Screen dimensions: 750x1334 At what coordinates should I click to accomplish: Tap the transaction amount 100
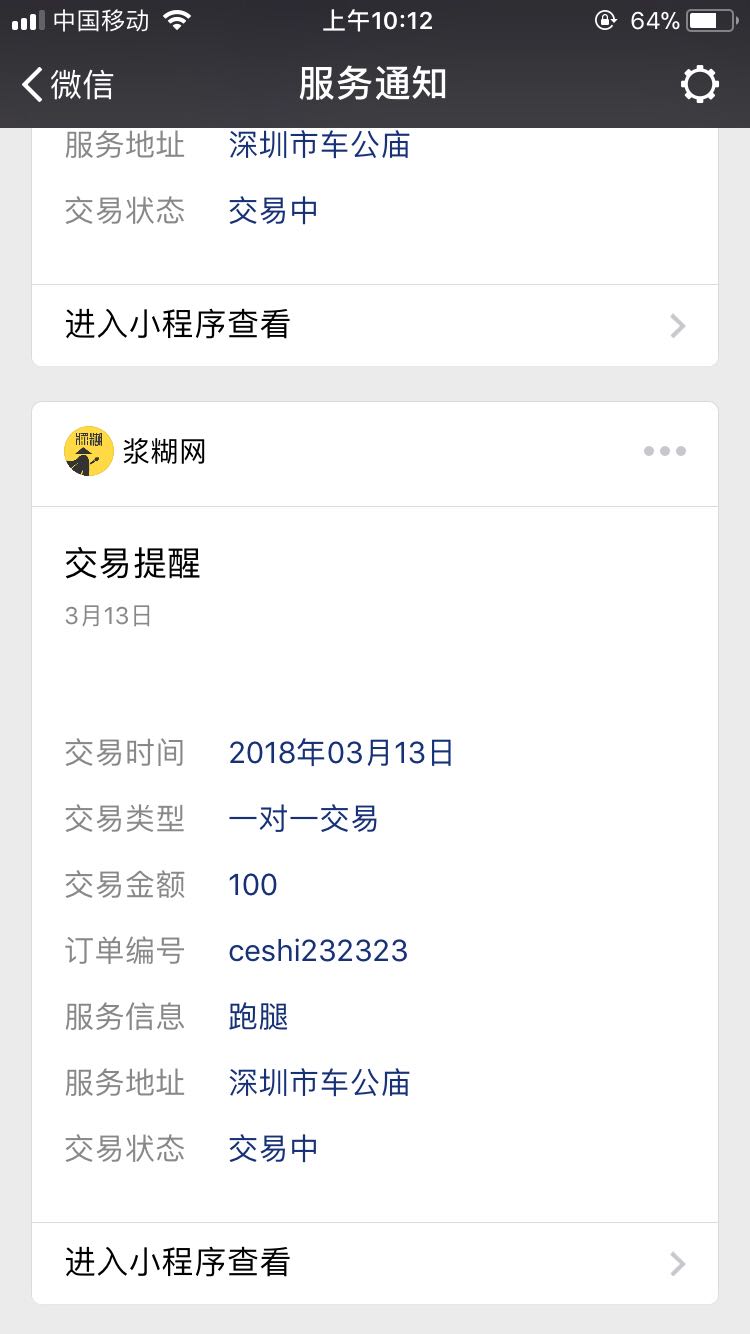(252, 884)
